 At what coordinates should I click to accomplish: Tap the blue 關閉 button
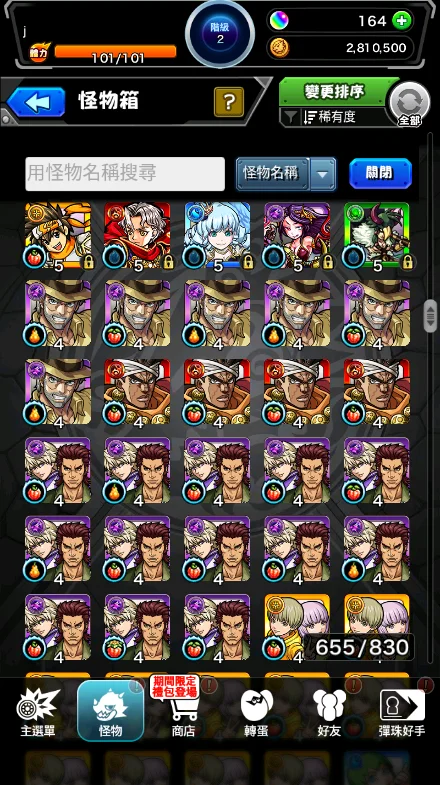(380, 173)
